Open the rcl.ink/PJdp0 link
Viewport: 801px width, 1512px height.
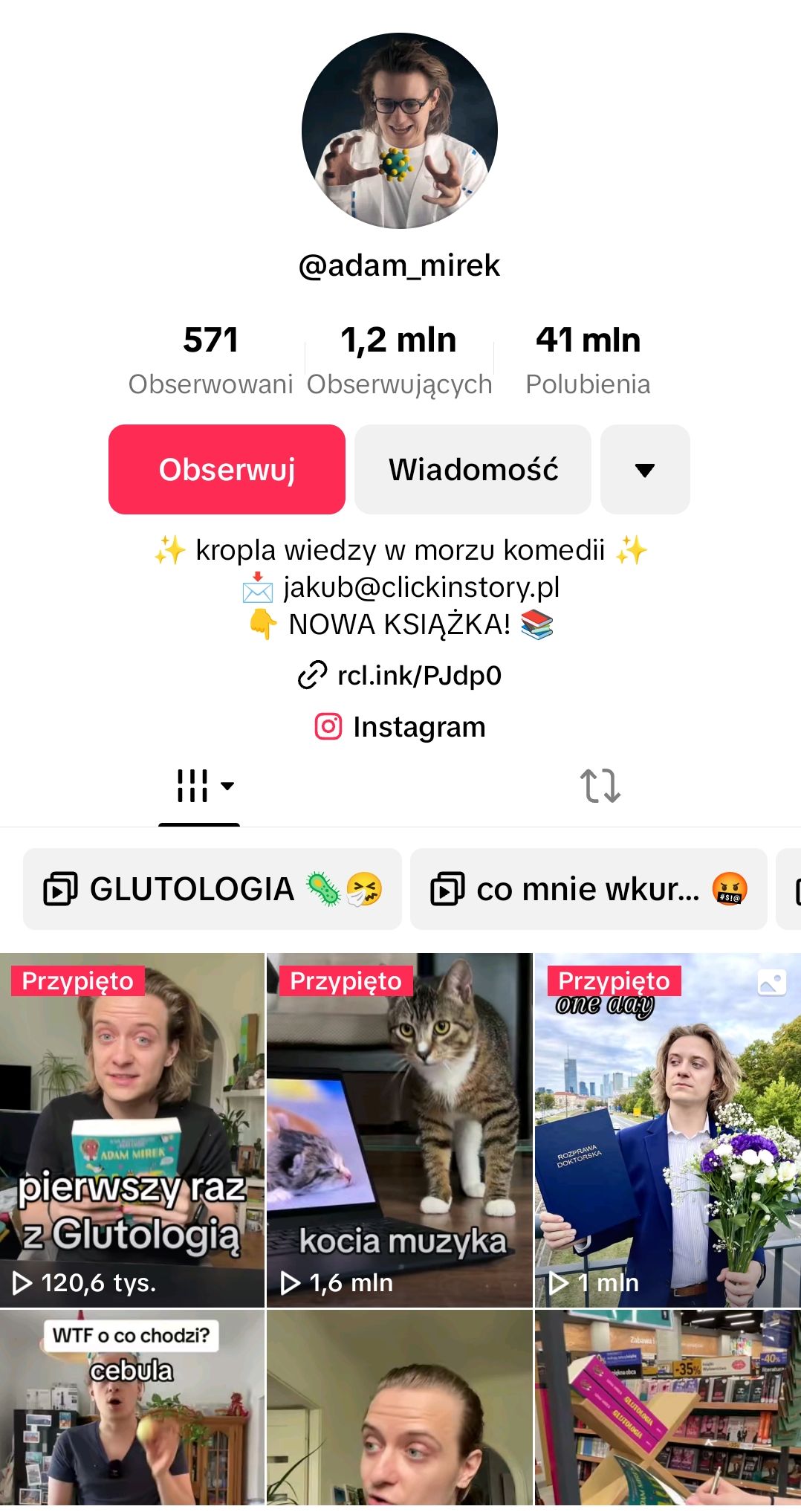(x=400, y=675)
